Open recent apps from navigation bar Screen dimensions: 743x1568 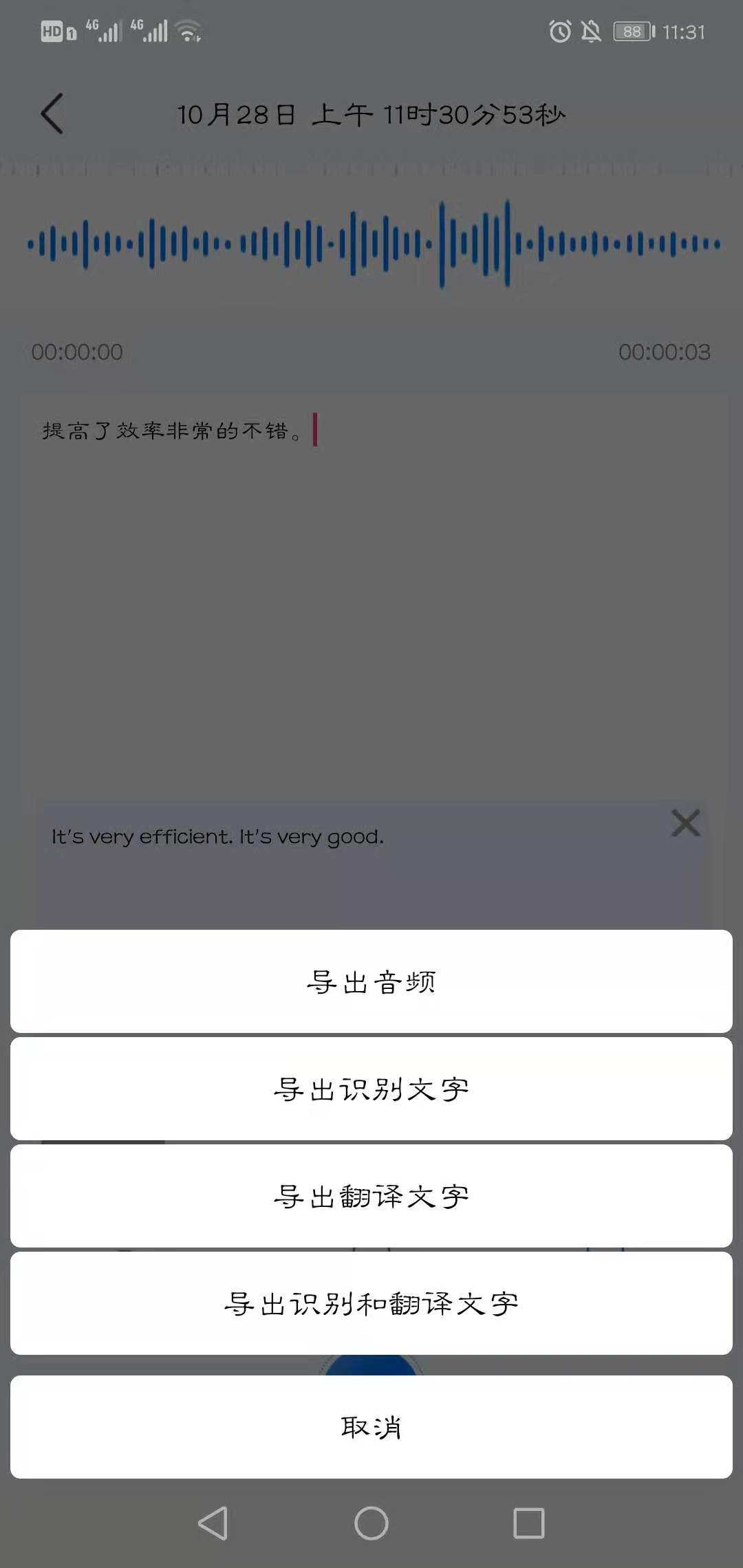point(528,1523)
